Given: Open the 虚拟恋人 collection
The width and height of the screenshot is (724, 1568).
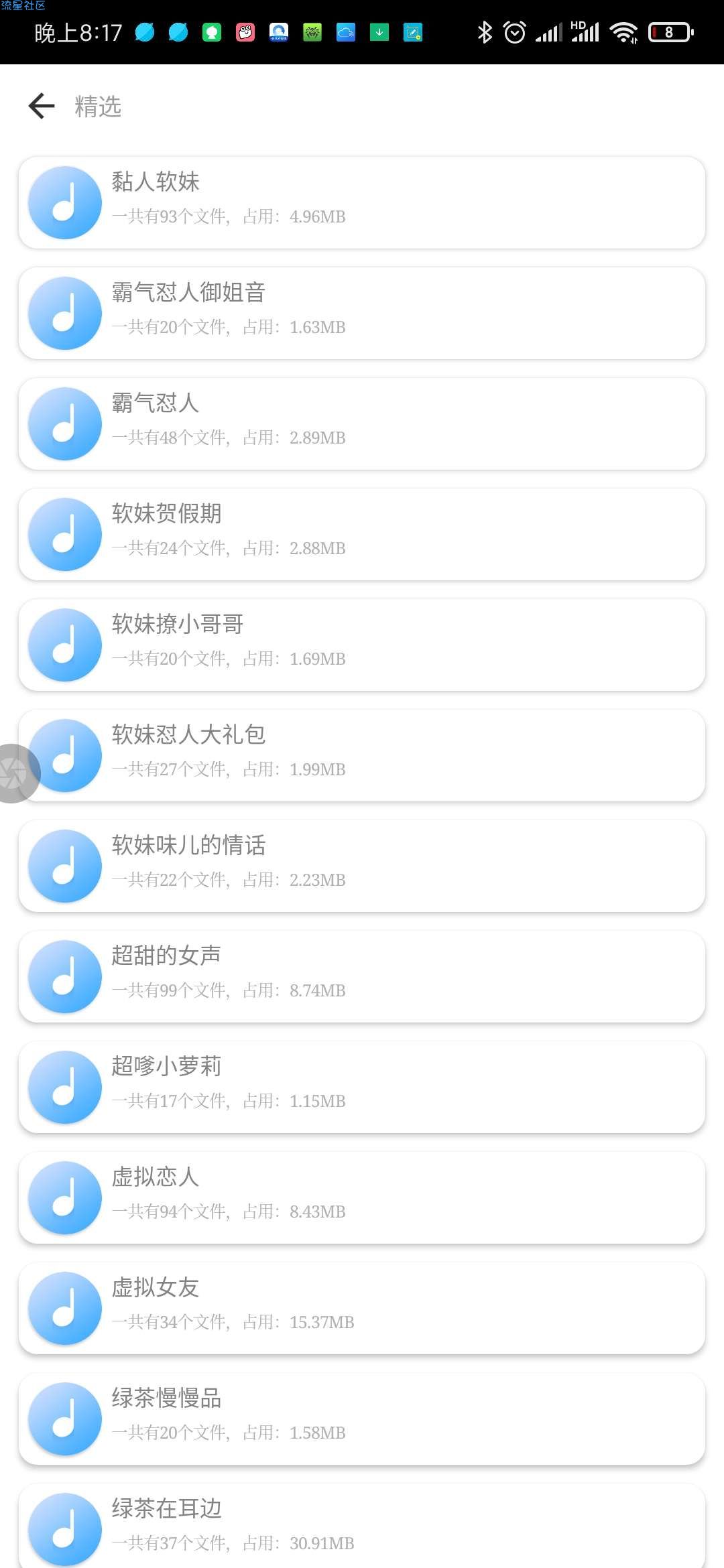Looking at the screenshot, I should (362, 1198).
